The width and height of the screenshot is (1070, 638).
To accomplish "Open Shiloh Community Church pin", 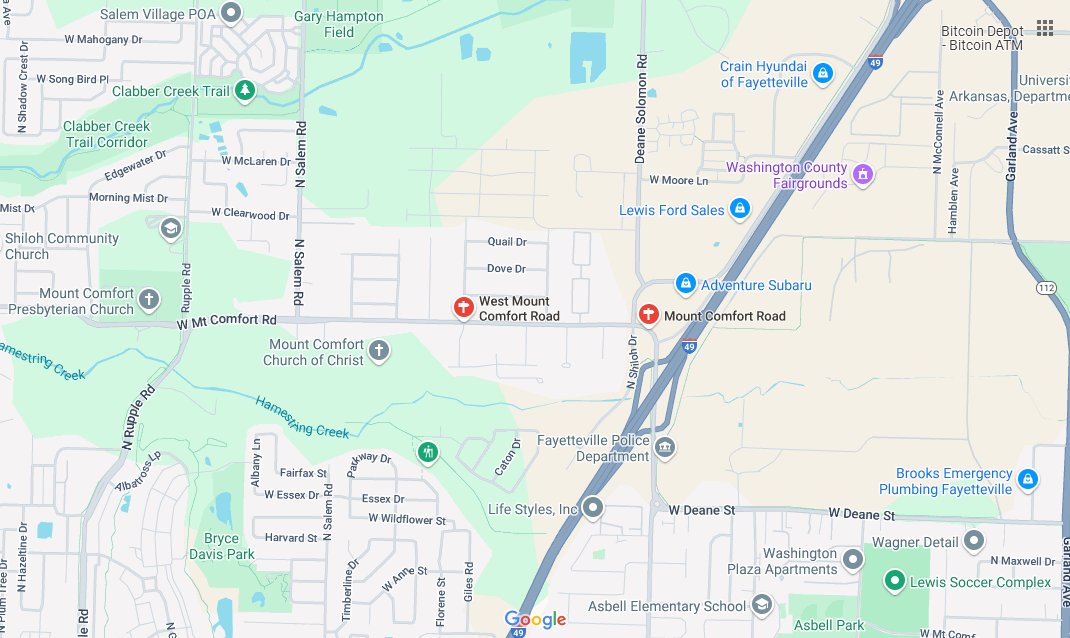I will click(170, 229).
